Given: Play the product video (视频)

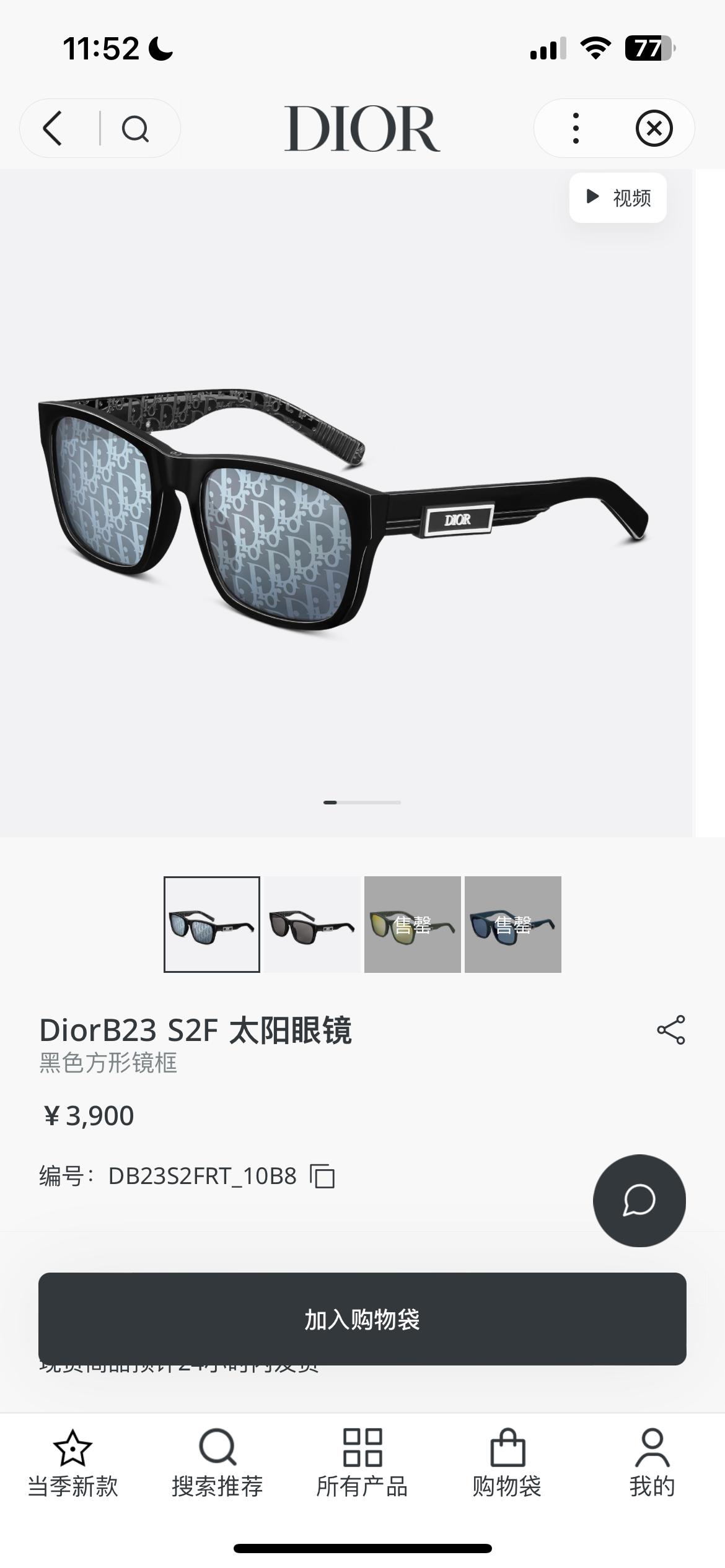Looking at the screenshot, I should (x=618, y=198).
